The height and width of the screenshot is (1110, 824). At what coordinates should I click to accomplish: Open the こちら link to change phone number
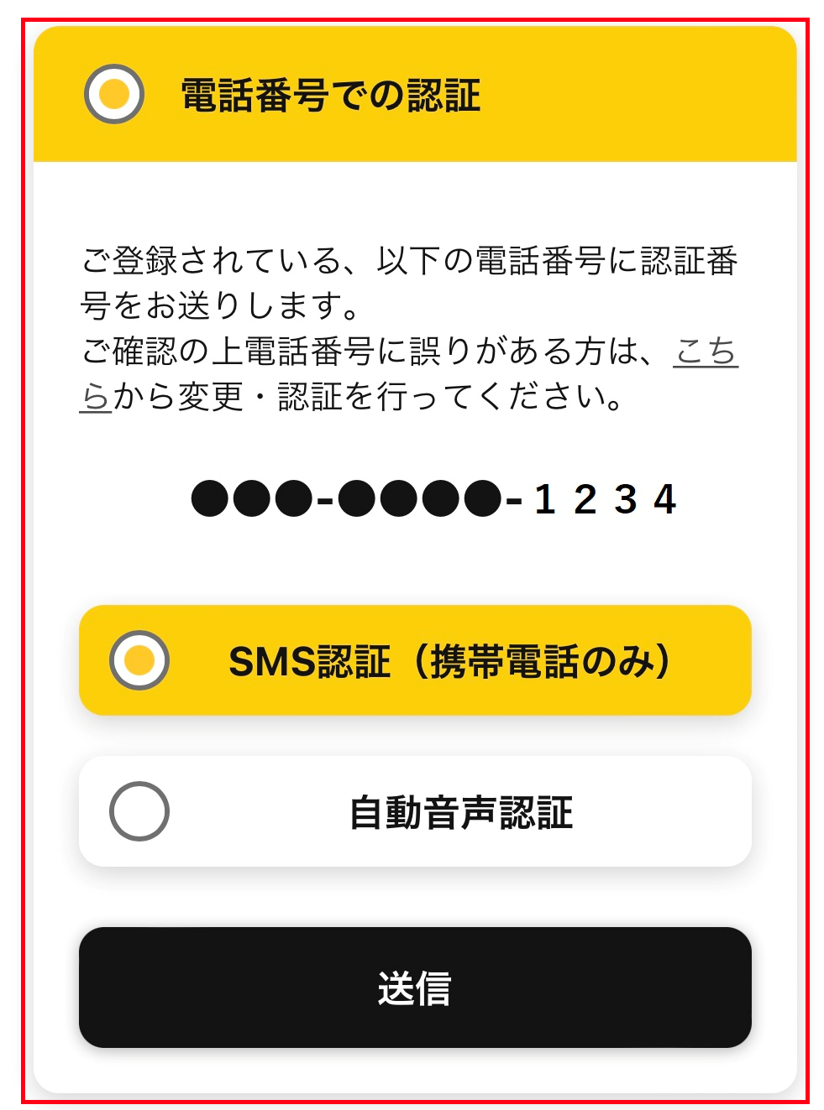(x=706, y=353)
